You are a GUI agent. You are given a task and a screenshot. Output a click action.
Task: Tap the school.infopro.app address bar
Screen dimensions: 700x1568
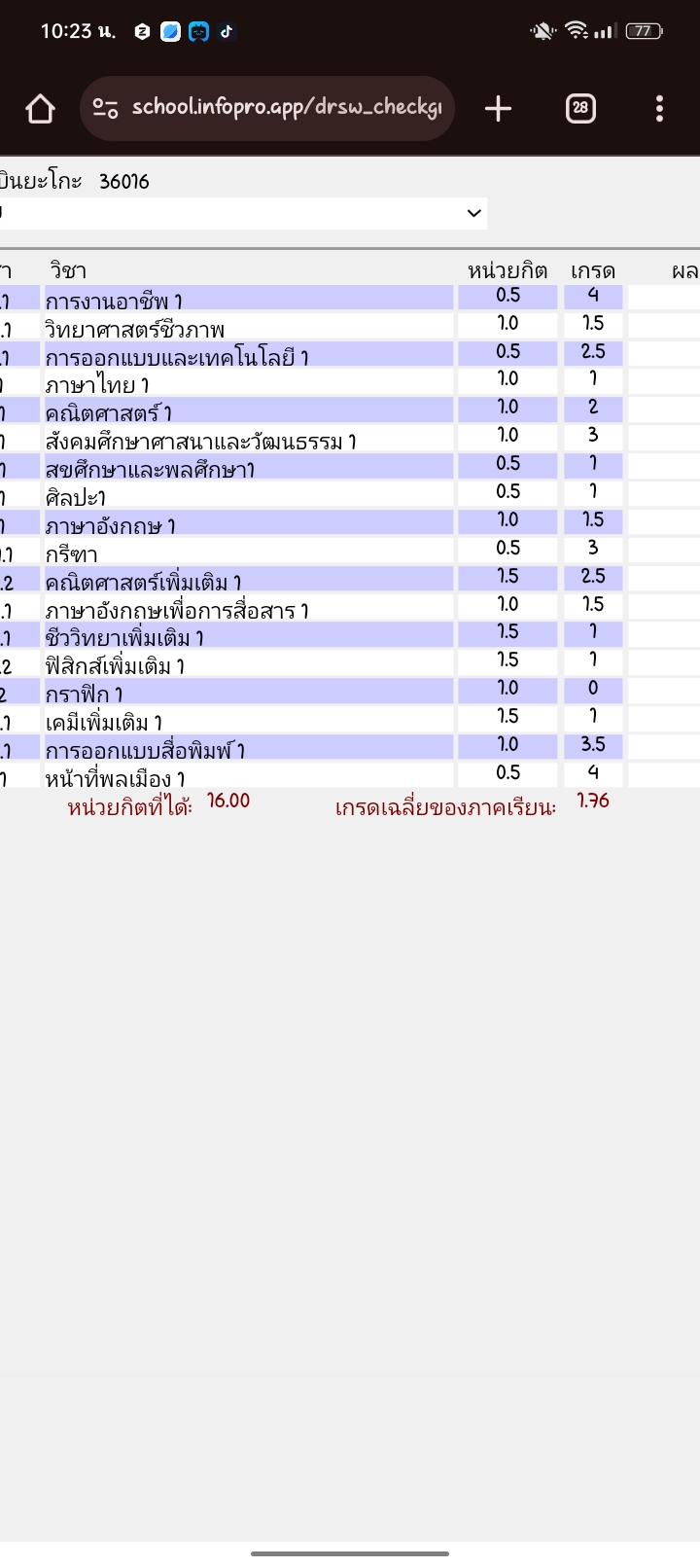click(x=267, y=108)
